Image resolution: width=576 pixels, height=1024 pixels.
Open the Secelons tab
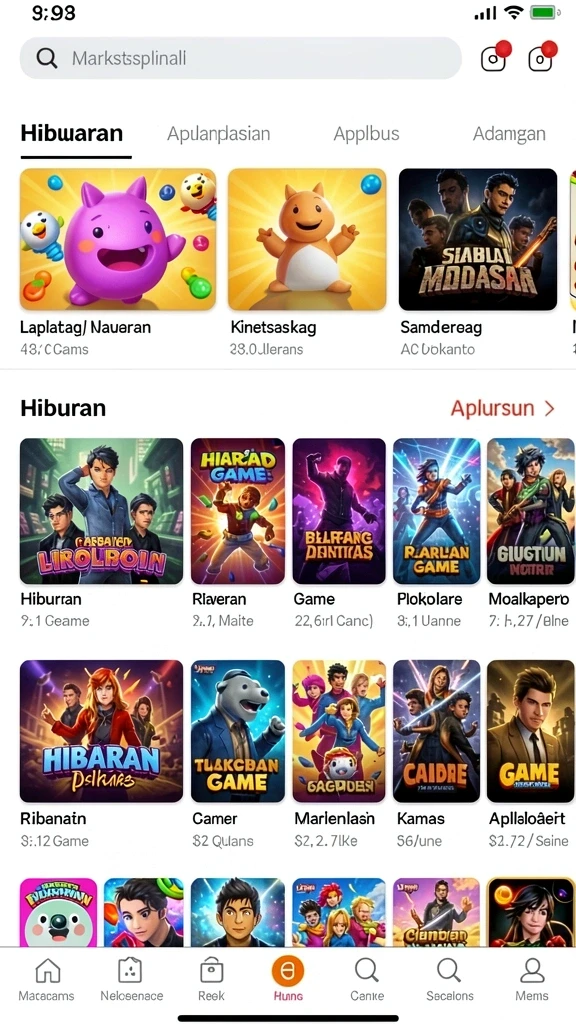[x=449, y=980]
